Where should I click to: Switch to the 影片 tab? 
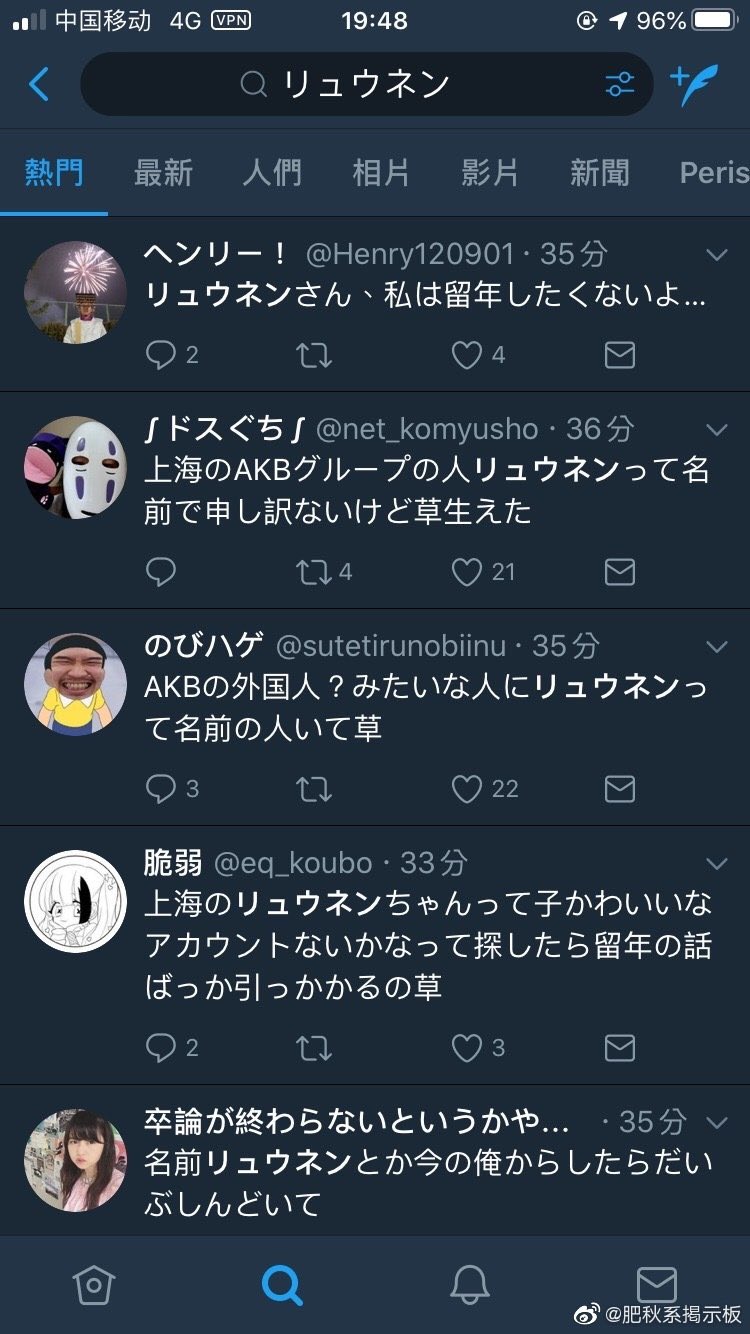click(490, 172)
